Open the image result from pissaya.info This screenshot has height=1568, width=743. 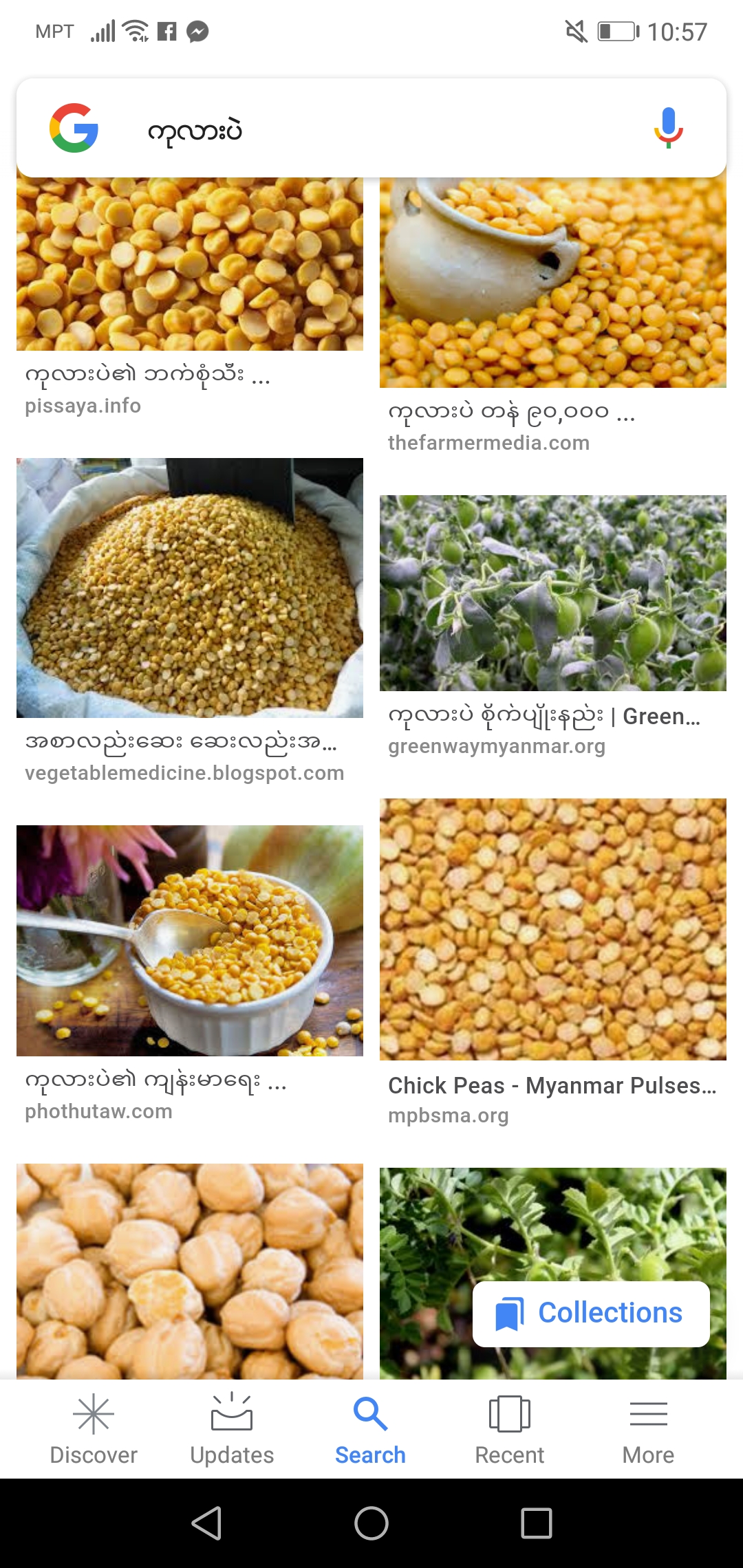click(x=190, y=264)
